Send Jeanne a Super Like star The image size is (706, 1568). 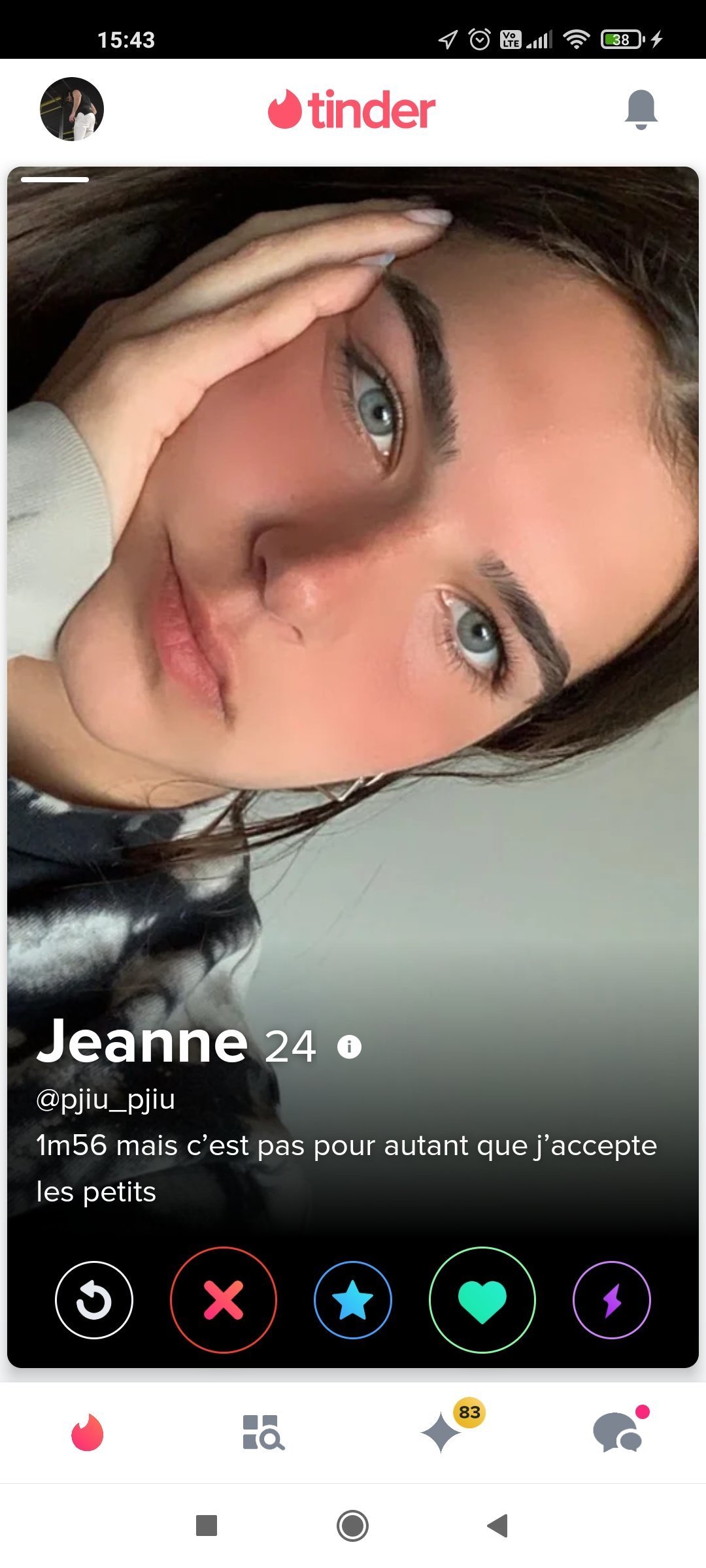coord(353,1300)
